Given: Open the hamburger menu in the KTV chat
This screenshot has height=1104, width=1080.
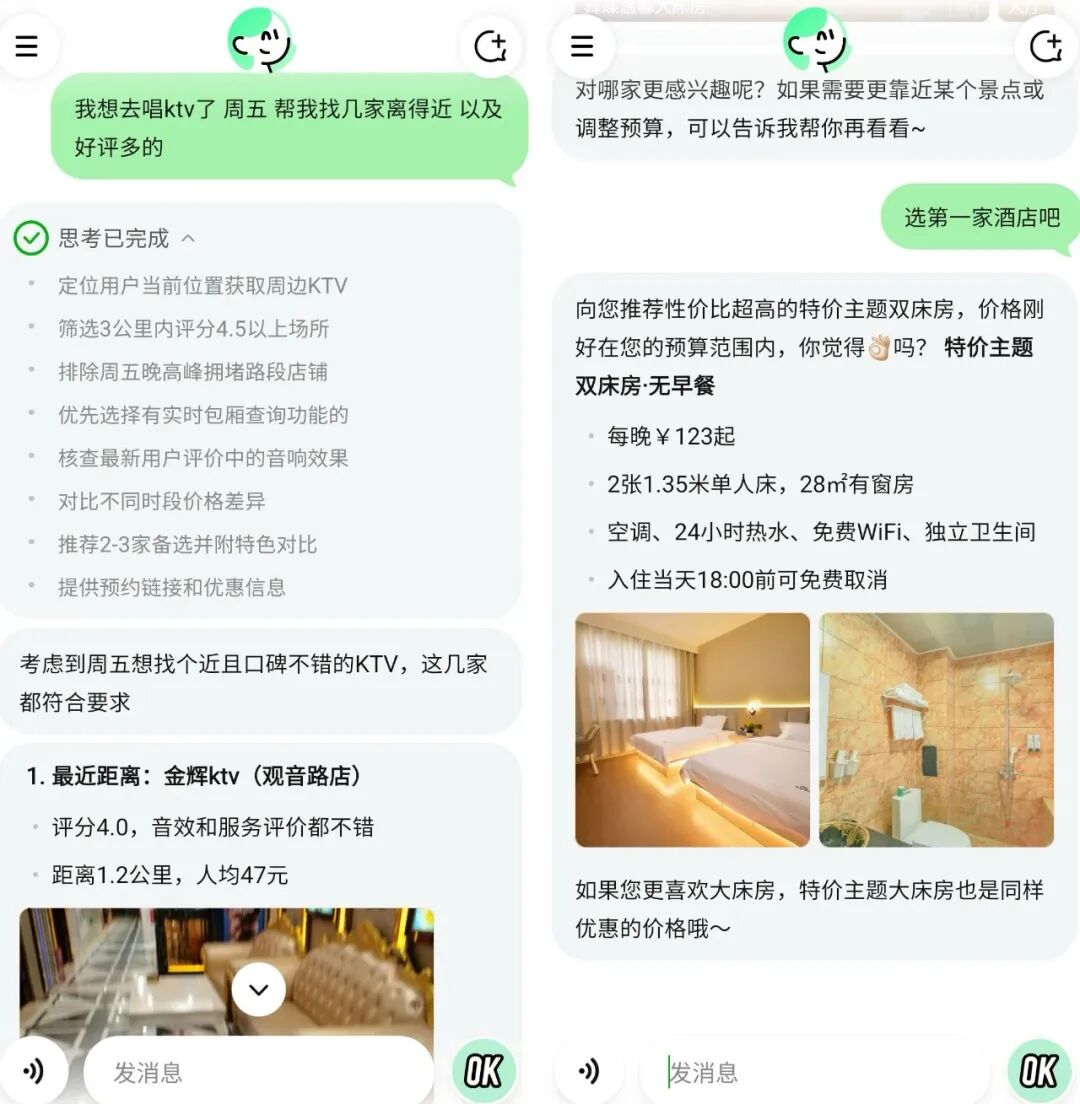Looking at the screenshot, I should coord(27,46).
